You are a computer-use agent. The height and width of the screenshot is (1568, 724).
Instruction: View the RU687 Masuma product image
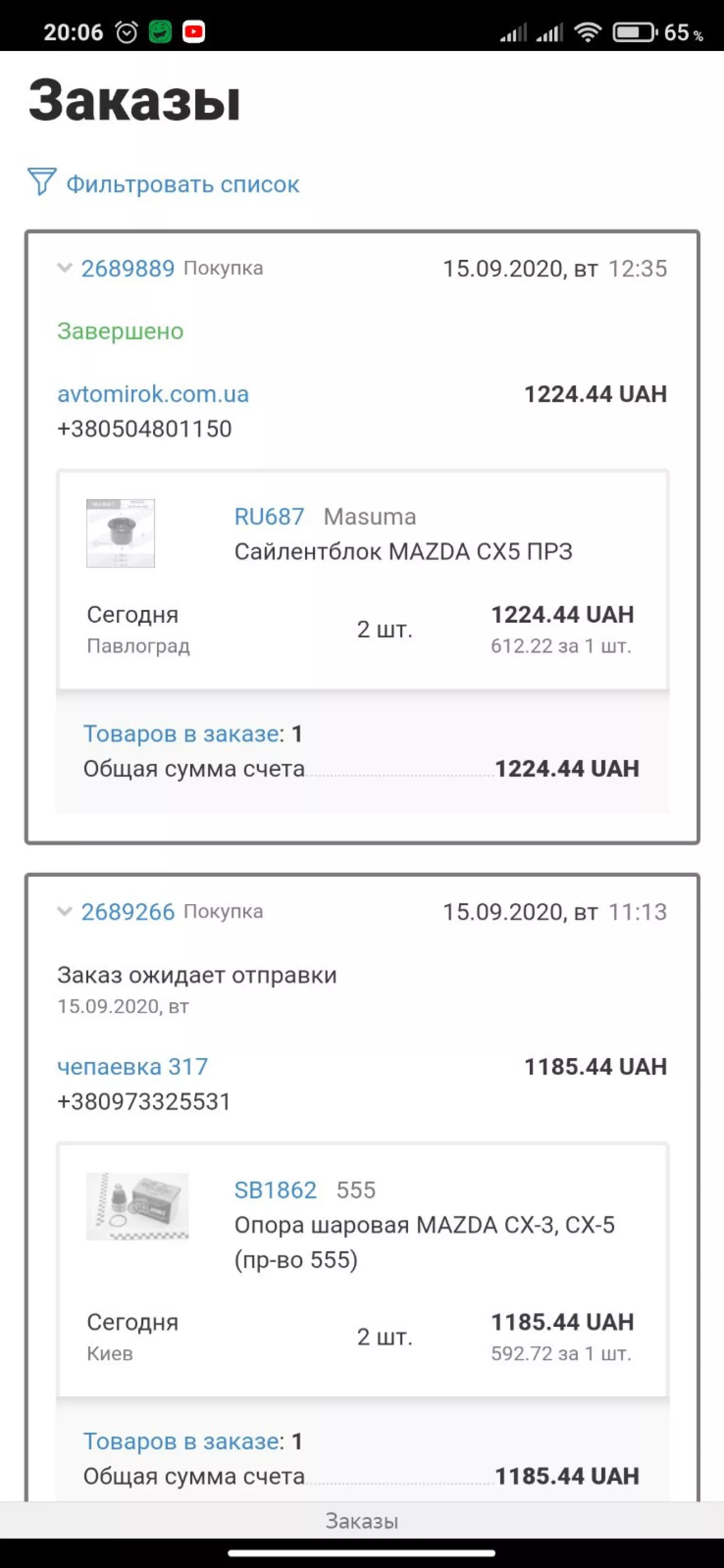coord(121,533)
